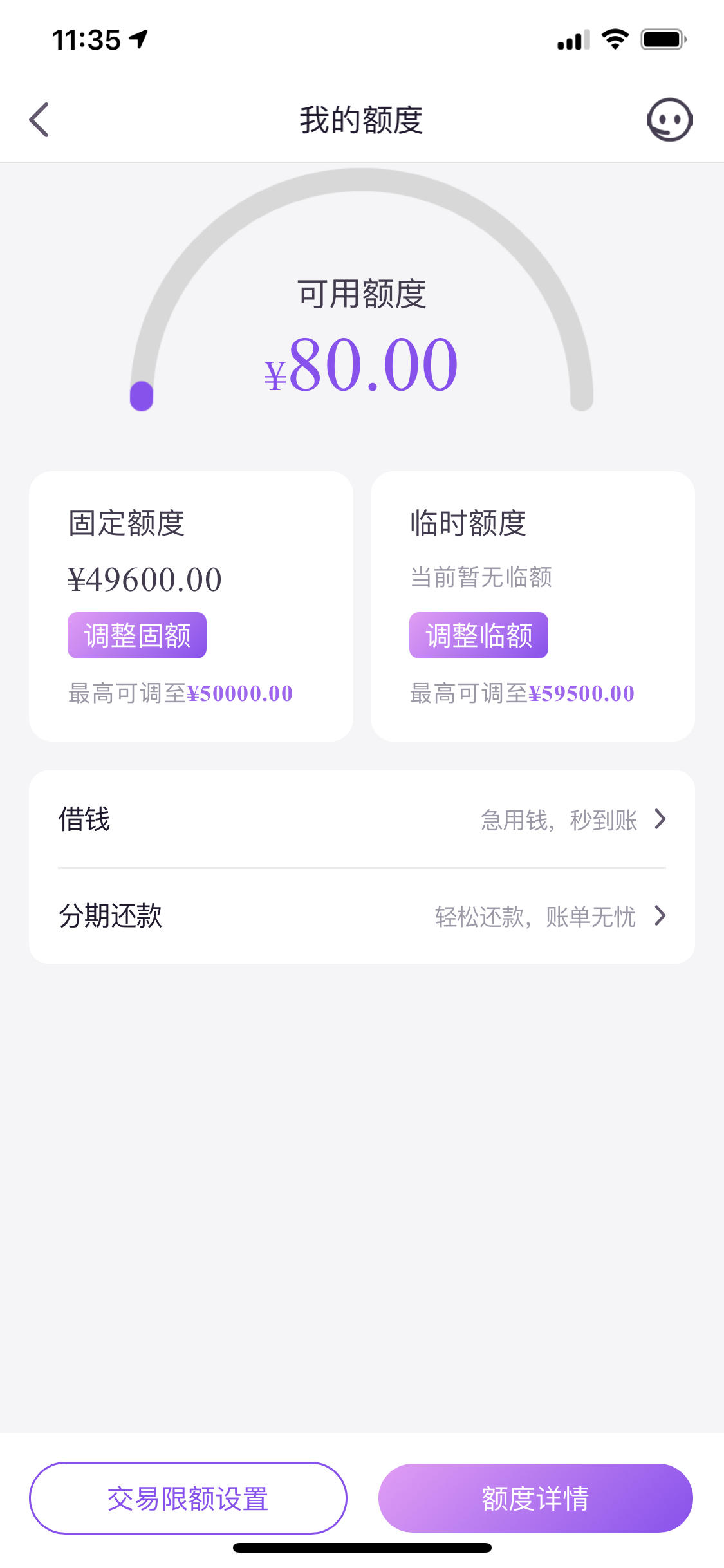Open the 借钱 row
This screenshot has height=1568, width=724.
[362, 819]
